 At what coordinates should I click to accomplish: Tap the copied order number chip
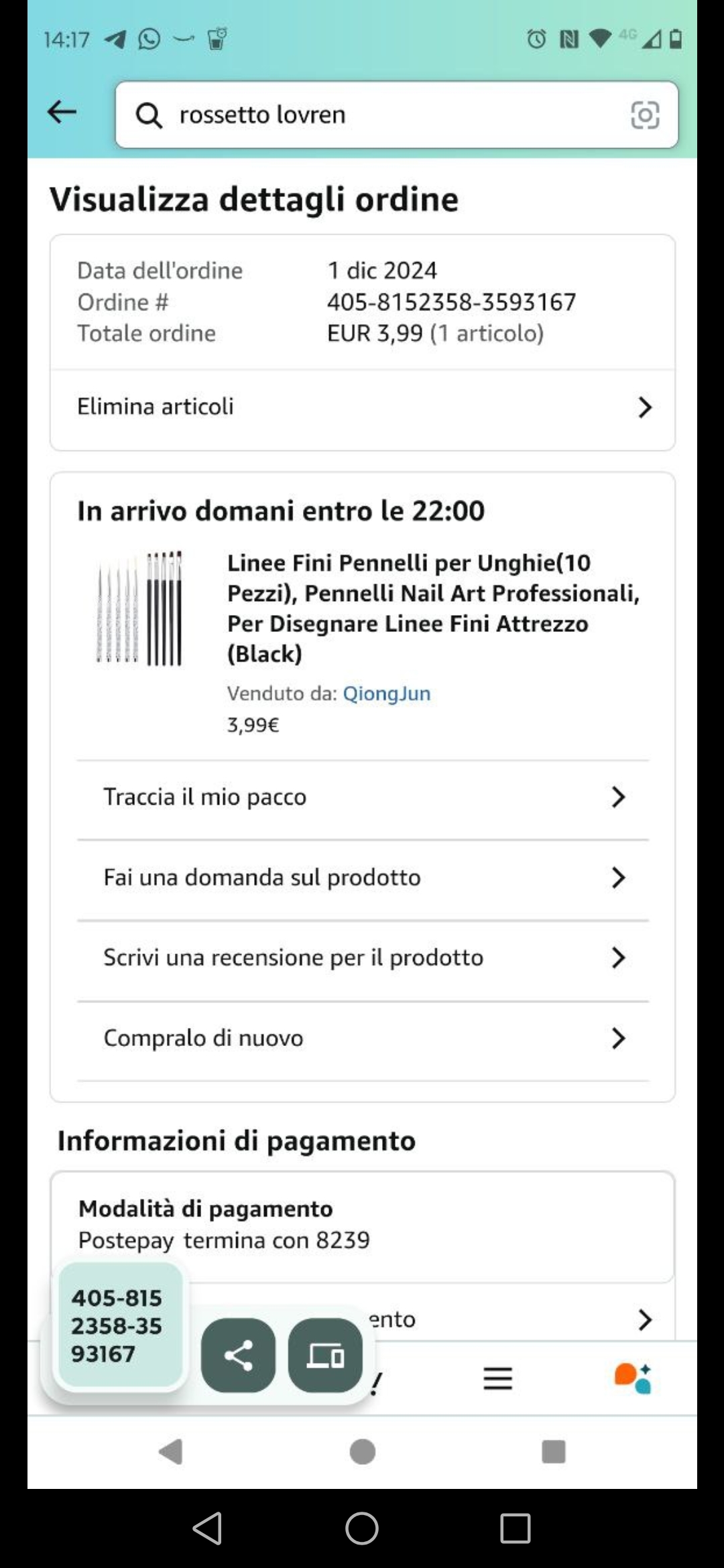pyautogui.click(x=118, y=1325)
